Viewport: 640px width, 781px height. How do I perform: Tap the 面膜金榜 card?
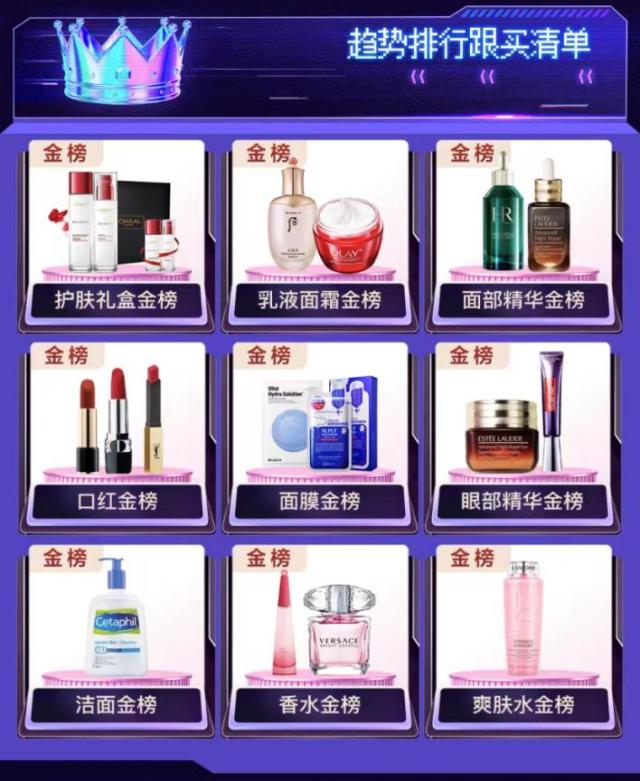(x=319, y=437)
